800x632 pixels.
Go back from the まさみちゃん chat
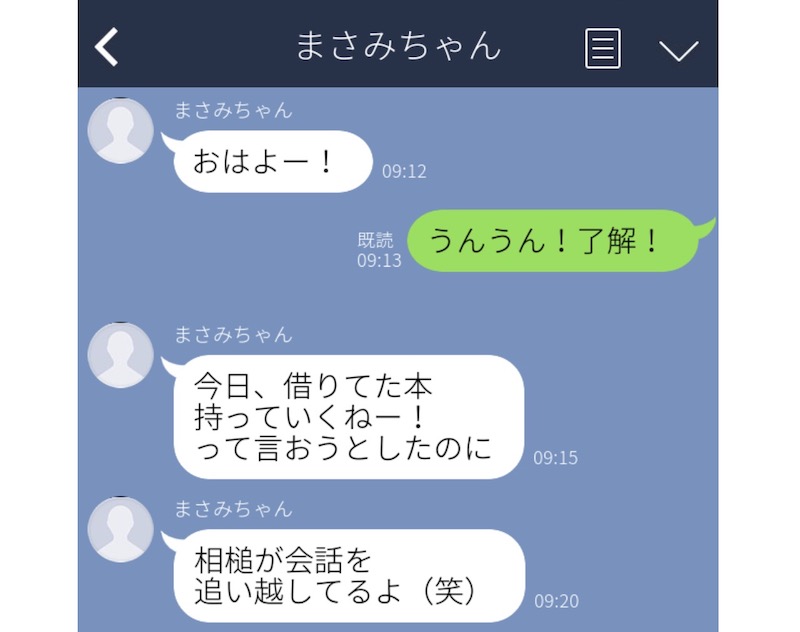(x=107, y=47)
